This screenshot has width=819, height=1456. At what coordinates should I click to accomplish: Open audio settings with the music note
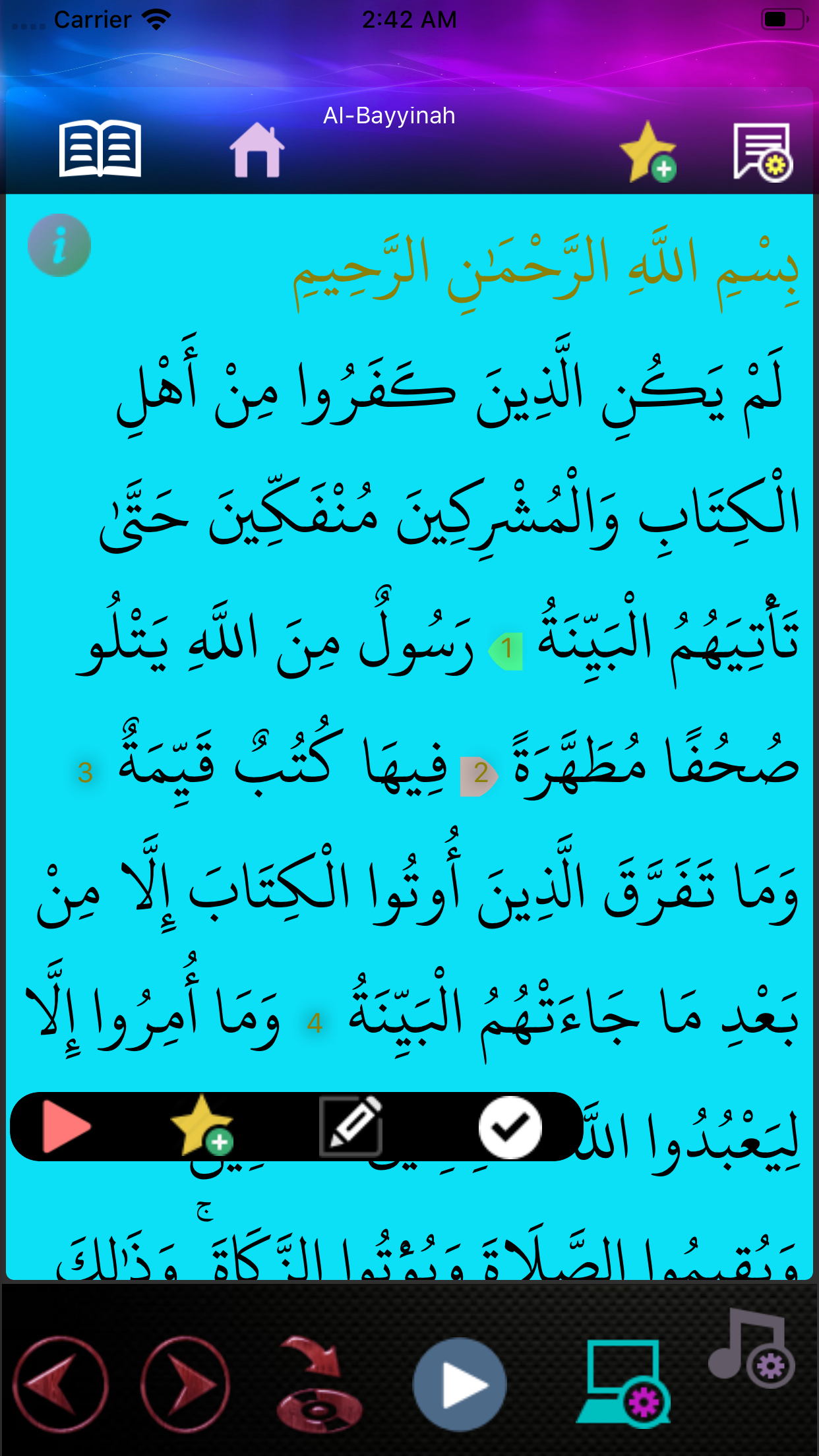752,1352
